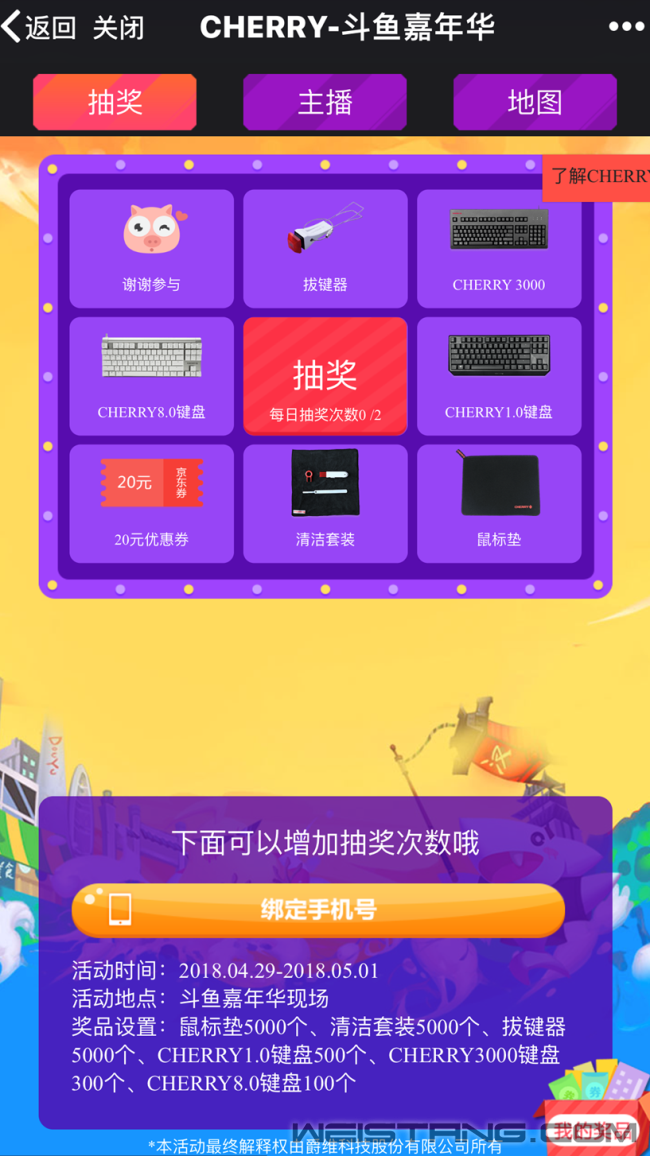650x1156 pixels.
Task: Close the page with 关闭
Action: (118, 28)
